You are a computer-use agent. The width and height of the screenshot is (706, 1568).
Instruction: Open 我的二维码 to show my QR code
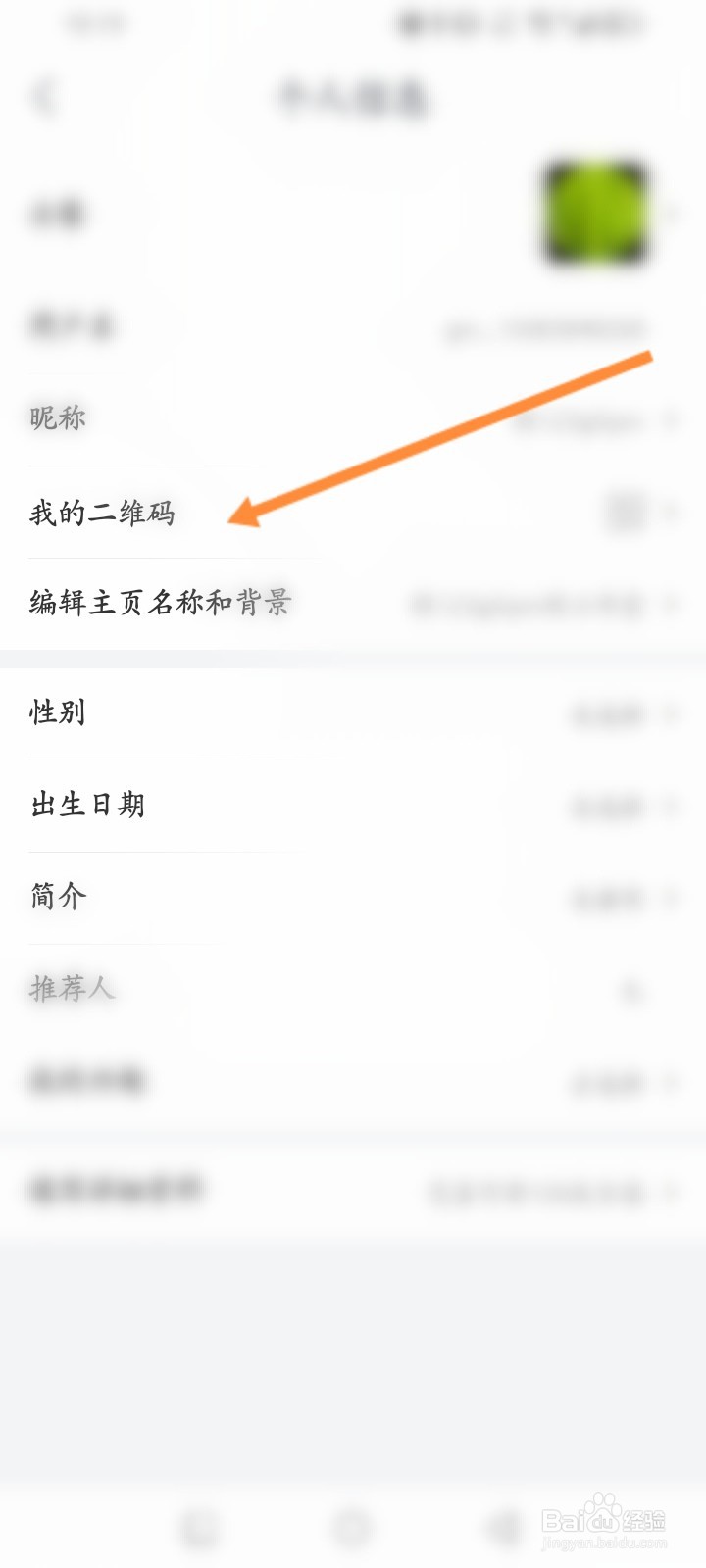coord(104,511)
